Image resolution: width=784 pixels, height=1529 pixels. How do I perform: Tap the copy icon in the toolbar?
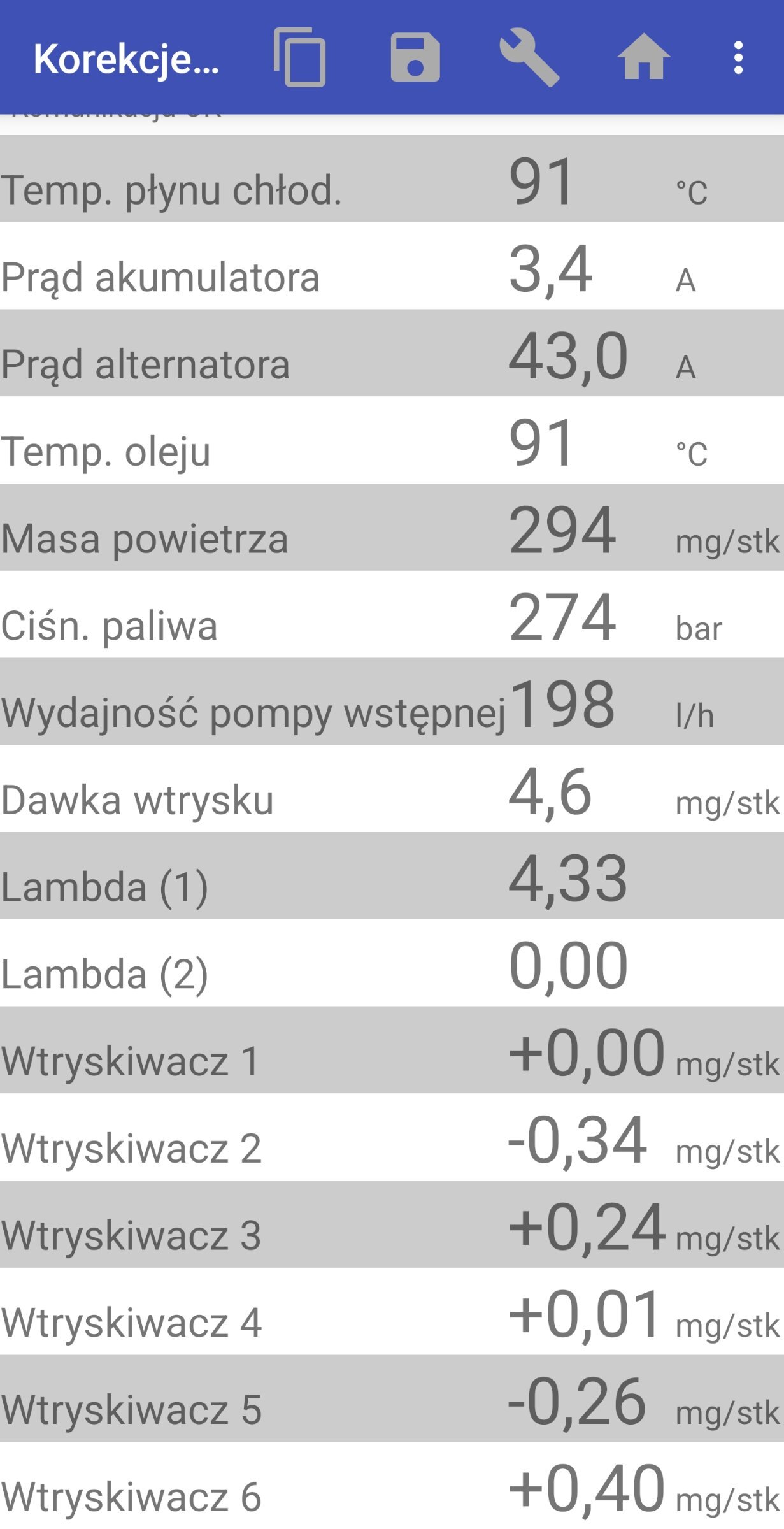[x=299, y=57]
